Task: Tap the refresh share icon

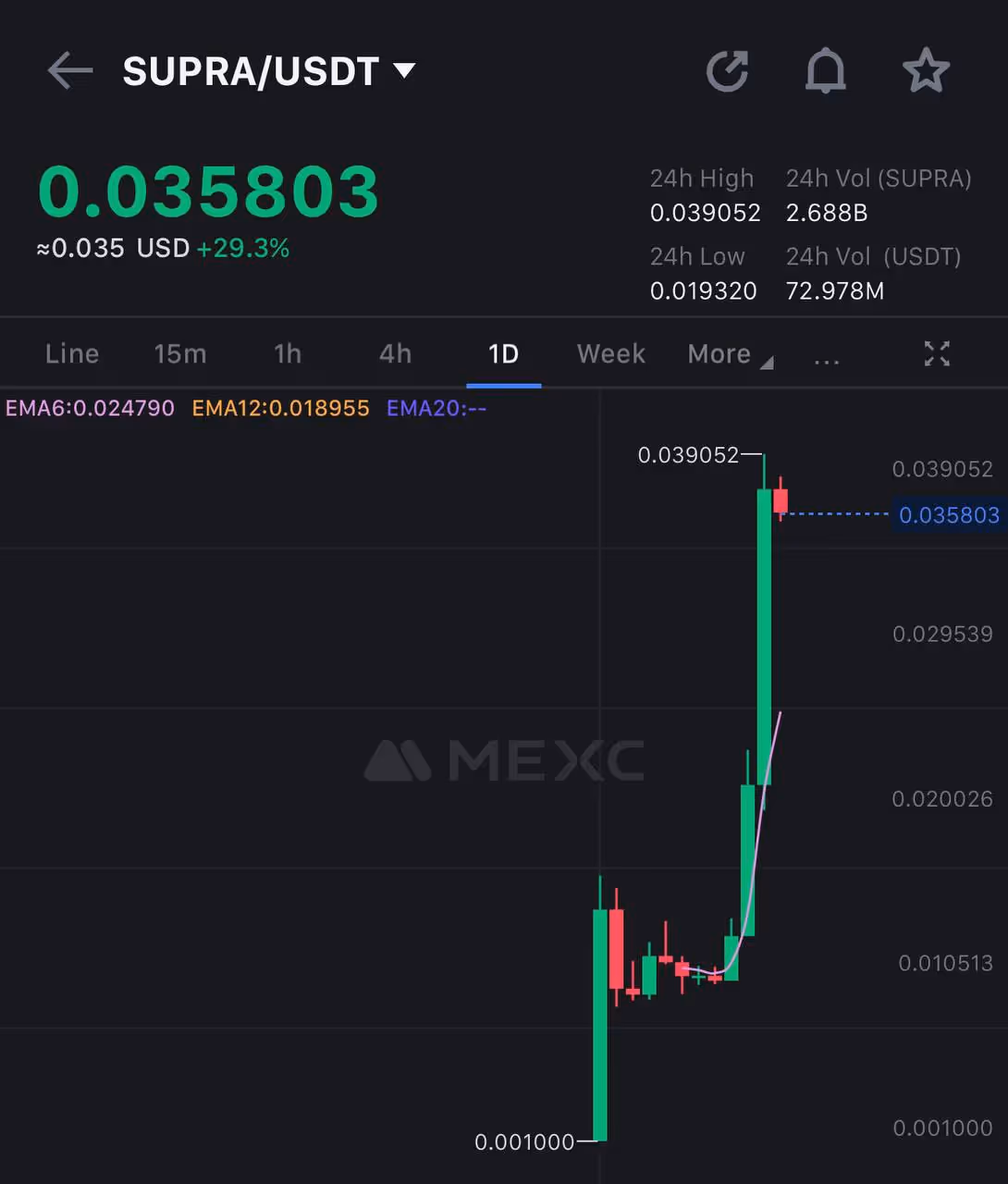Action: tap(727, 71)
